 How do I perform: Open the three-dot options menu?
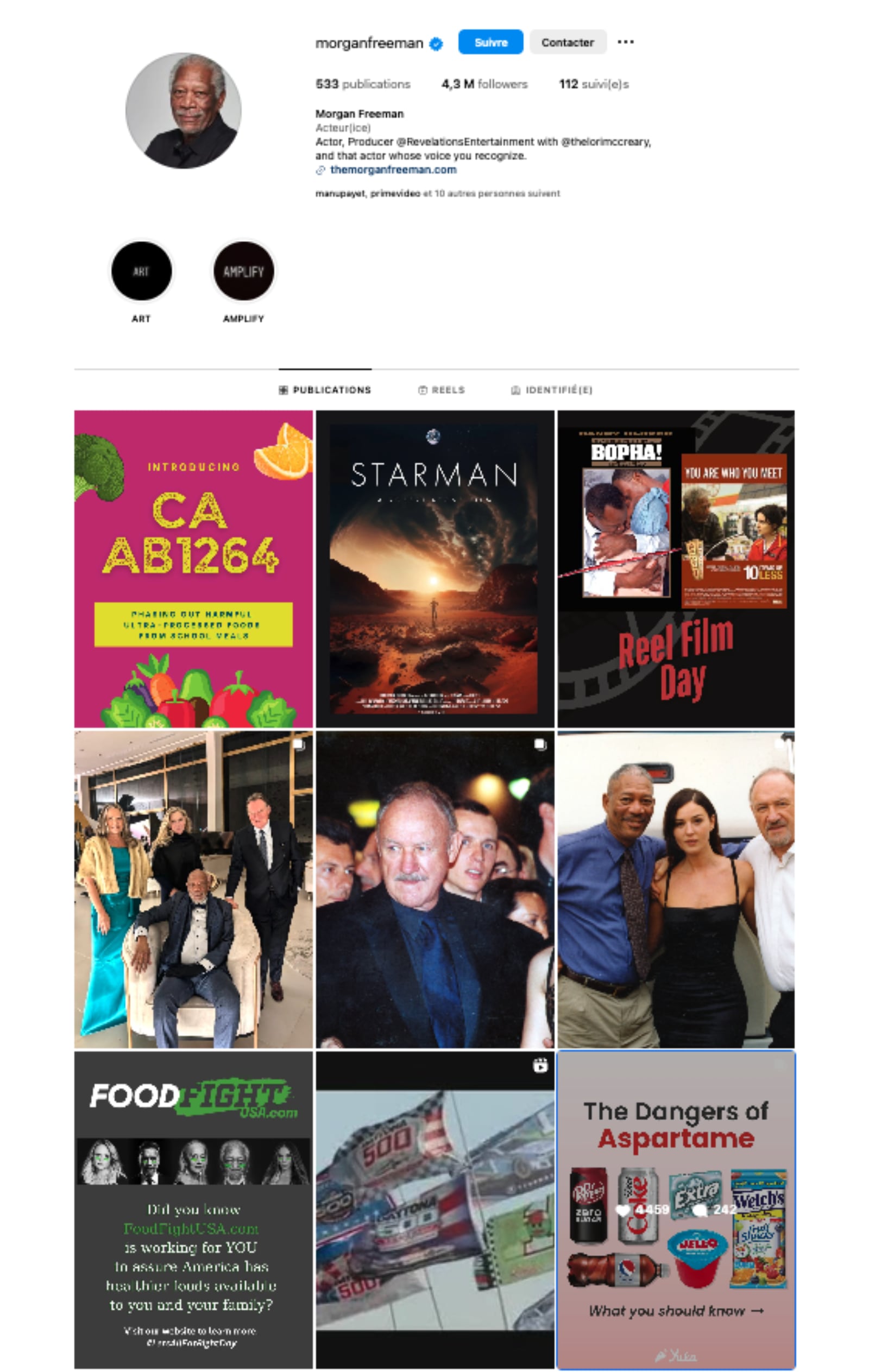pyautogui.click(x=625, y=42)
